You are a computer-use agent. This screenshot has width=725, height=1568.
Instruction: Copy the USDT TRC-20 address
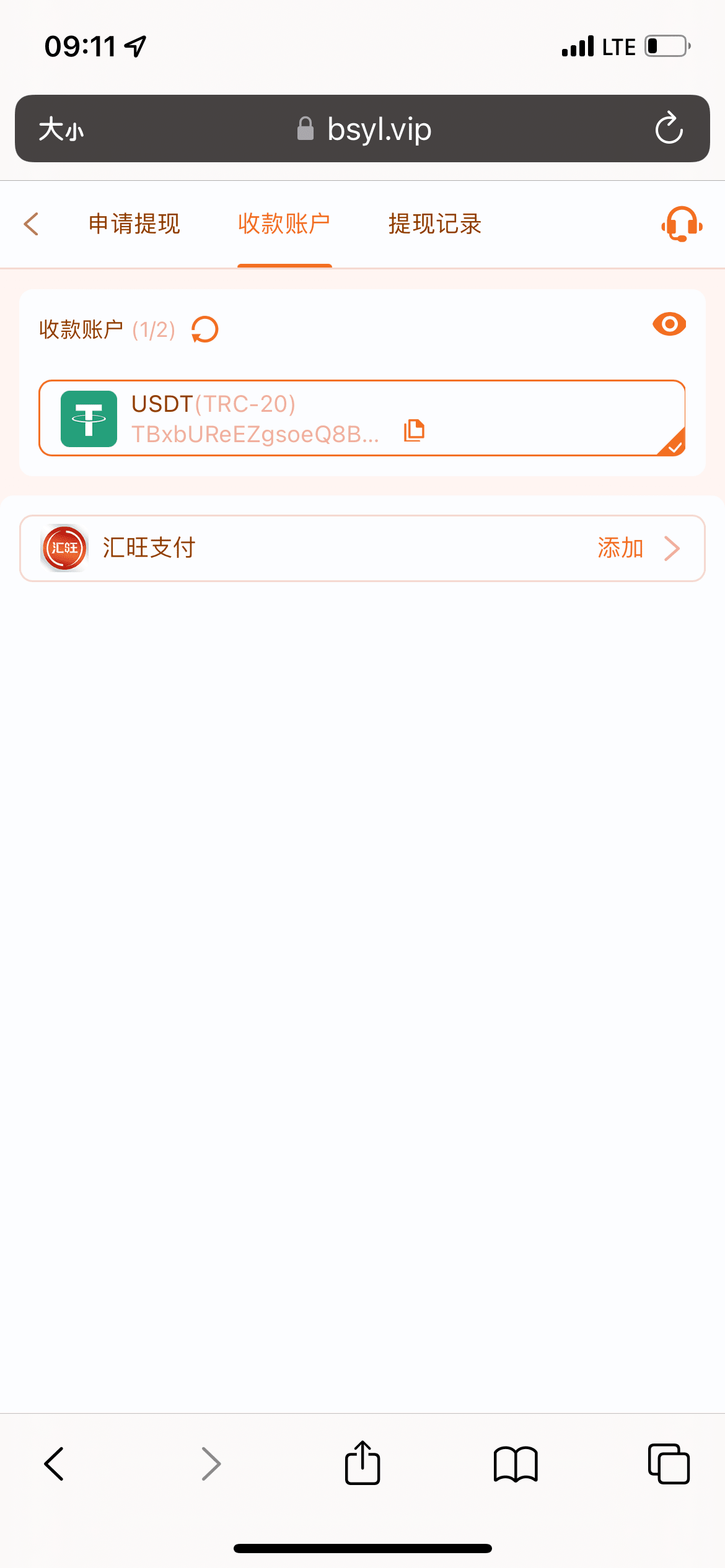414,430
